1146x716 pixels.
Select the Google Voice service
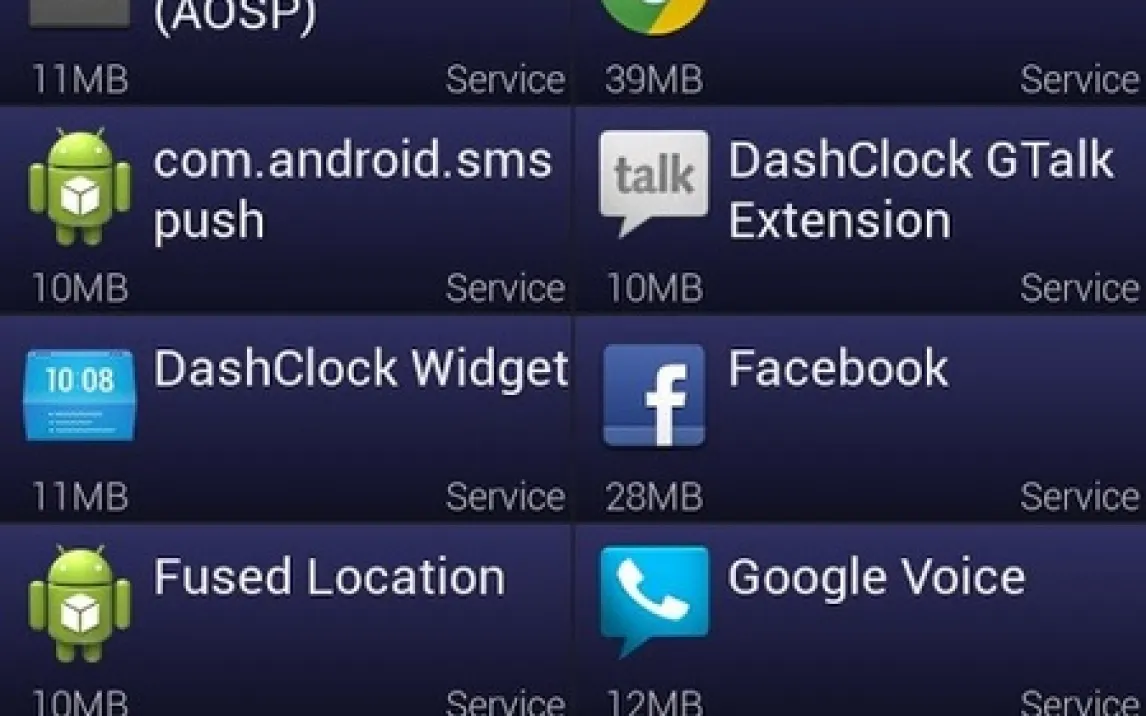[x=860, y=620]
